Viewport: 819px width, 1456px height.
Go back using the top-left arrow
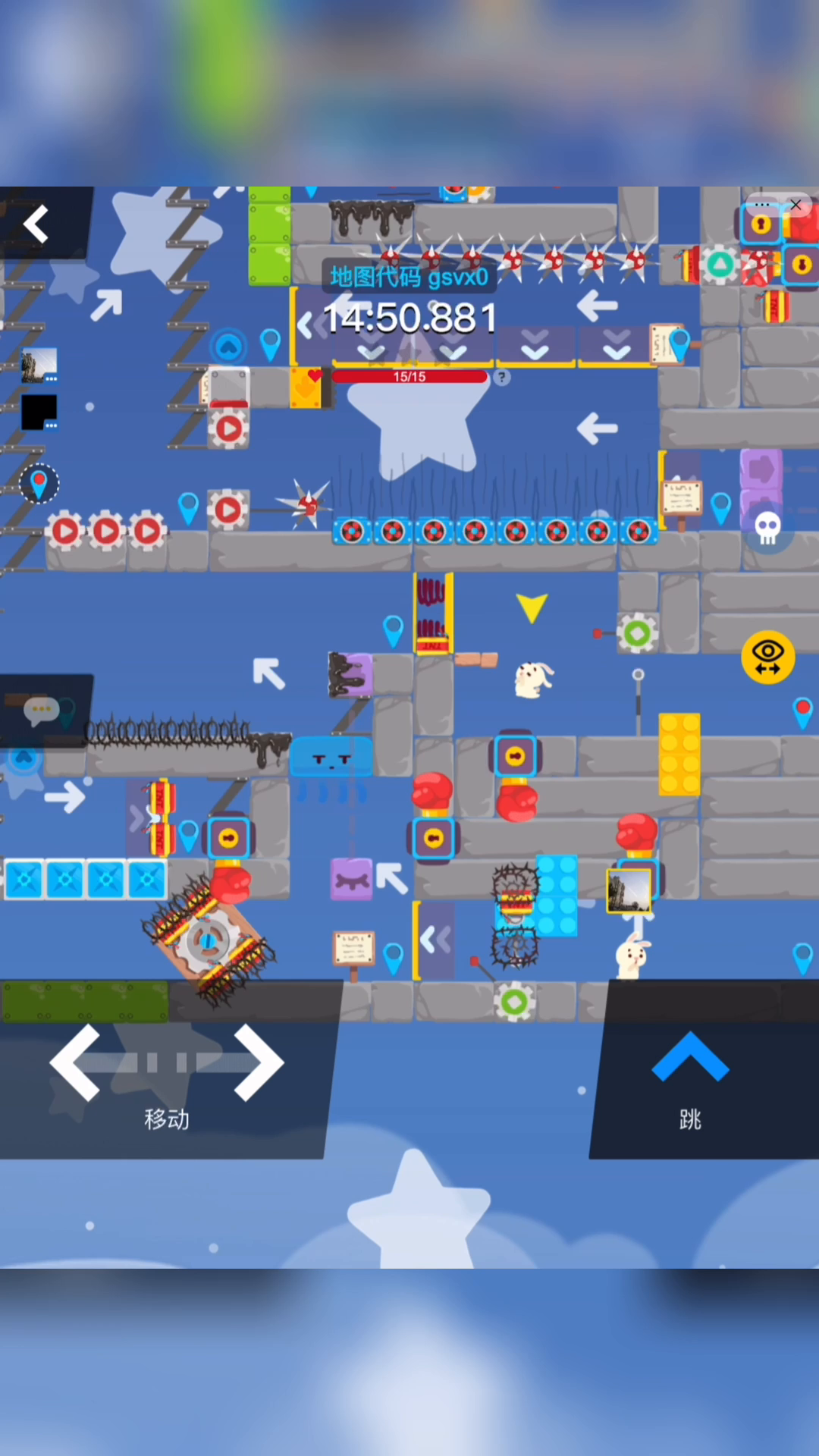tap(36, 224)
